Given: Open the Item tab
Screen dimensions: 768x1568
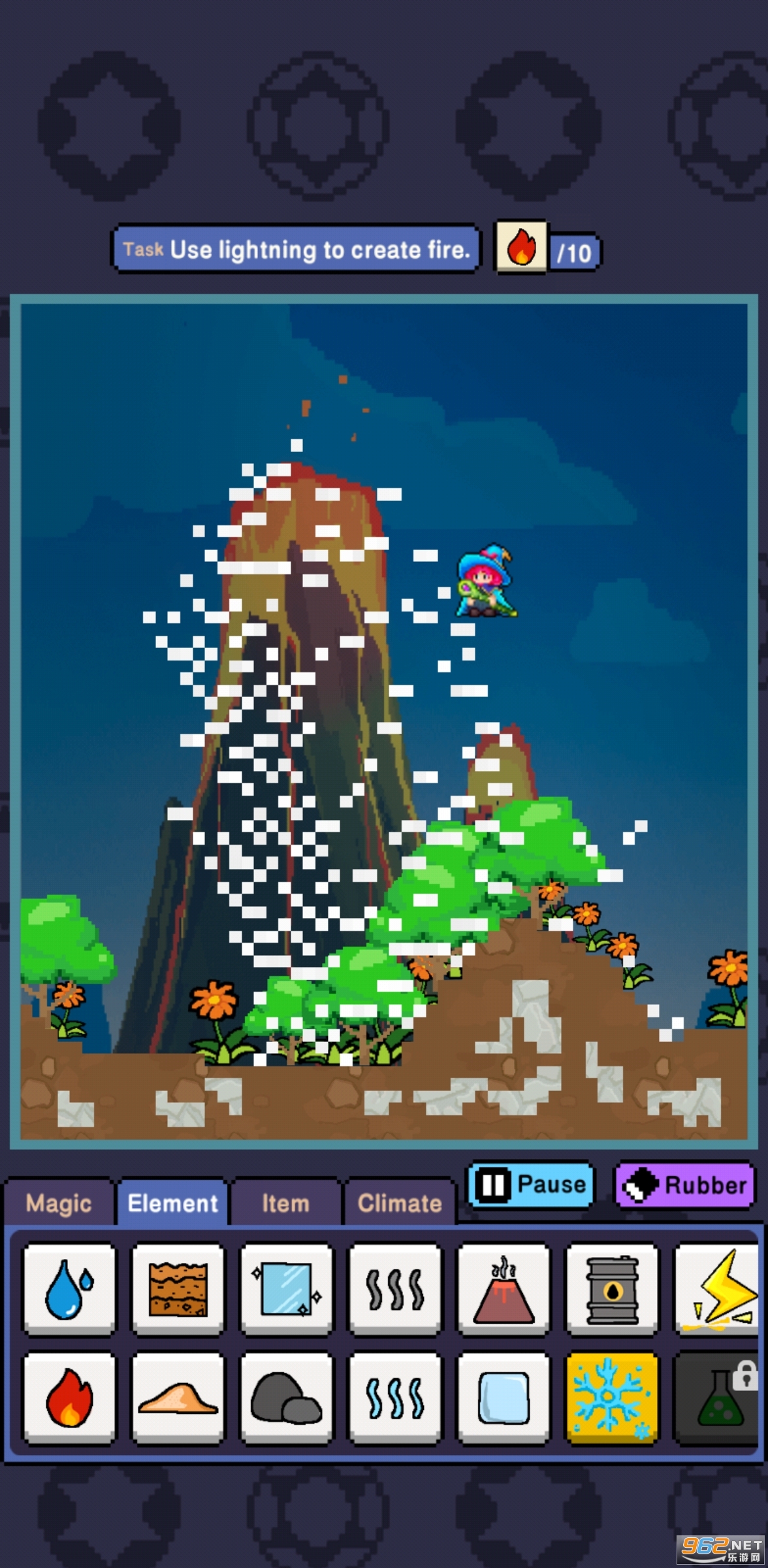Looking at the screenshot, I should tap(285, 1203).
